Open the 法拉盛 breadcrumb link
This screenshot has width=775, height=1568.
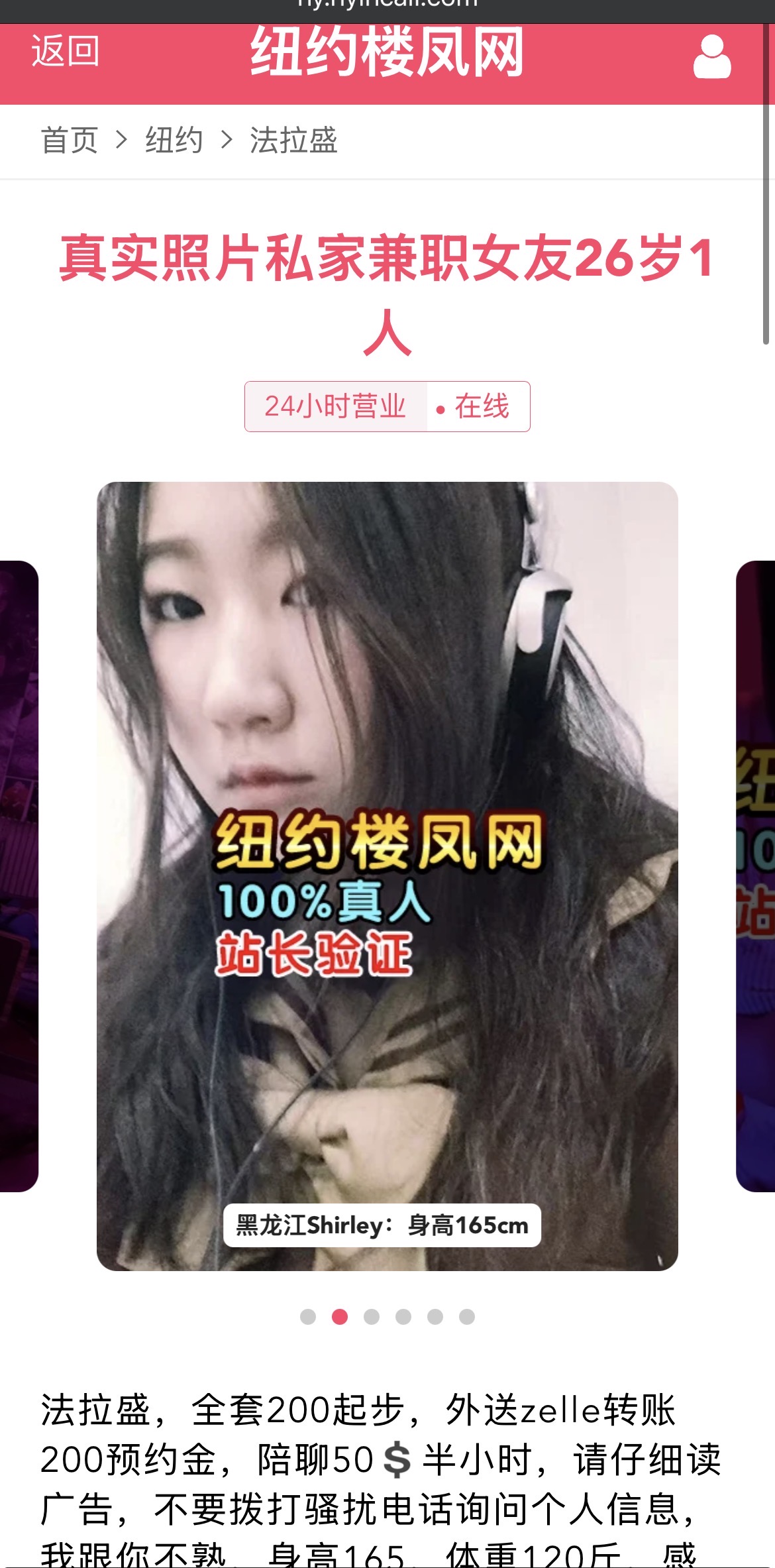(293, 140)
